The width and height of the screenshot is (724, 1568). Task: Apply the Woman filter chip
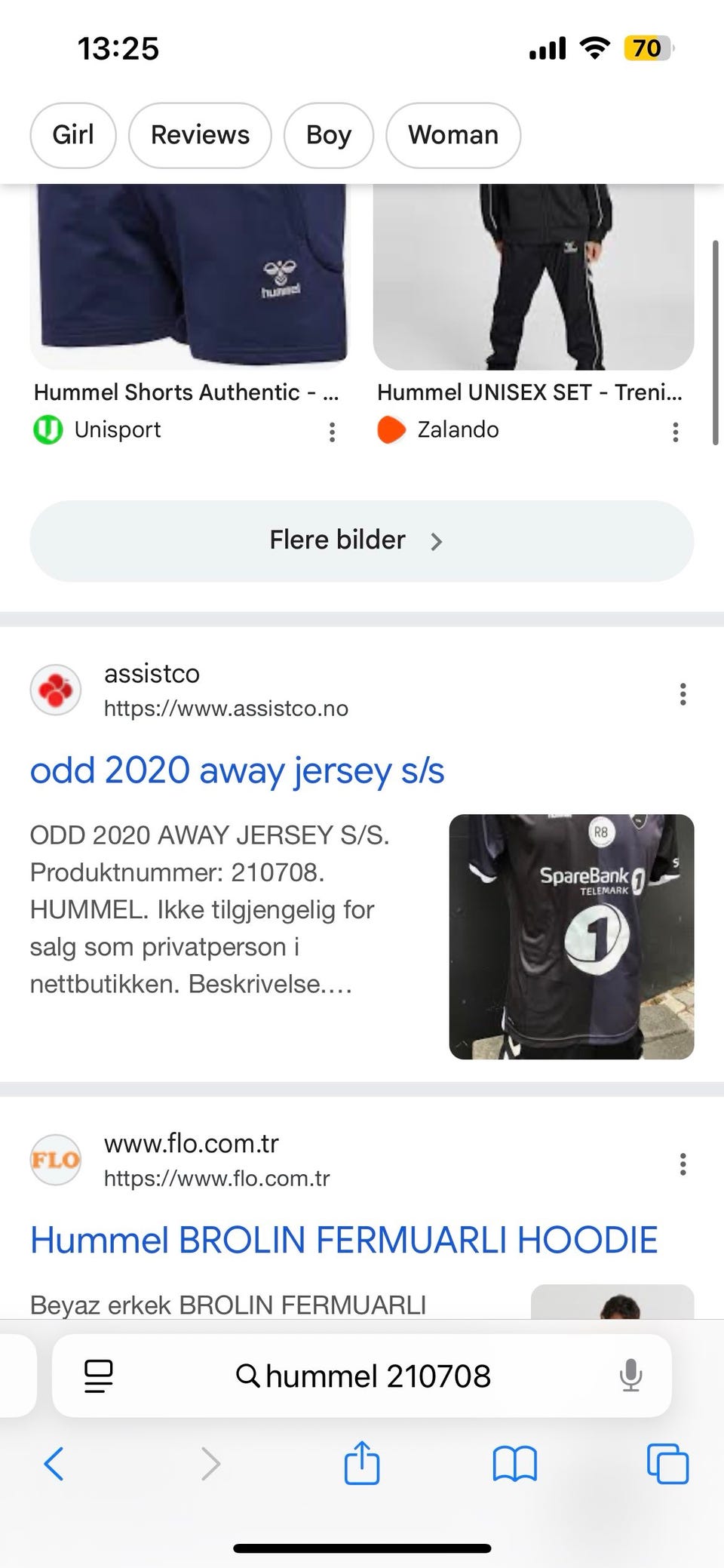[x=453, y=135]
